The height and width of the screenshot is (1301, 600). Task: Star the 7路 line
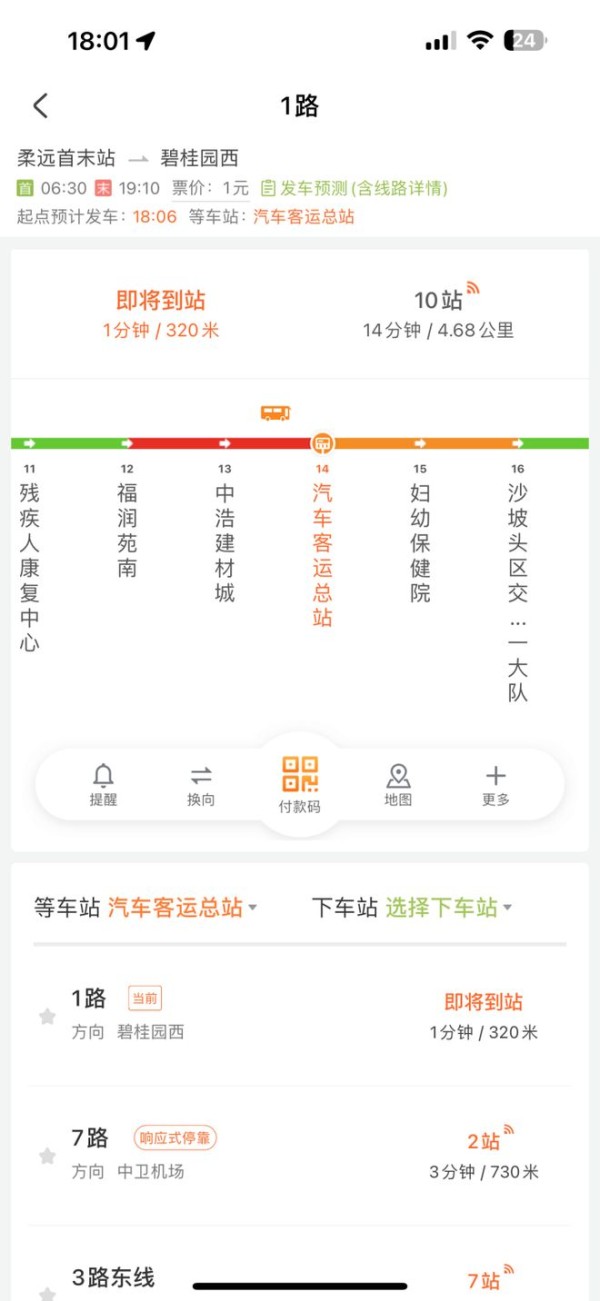[47, 1156]
